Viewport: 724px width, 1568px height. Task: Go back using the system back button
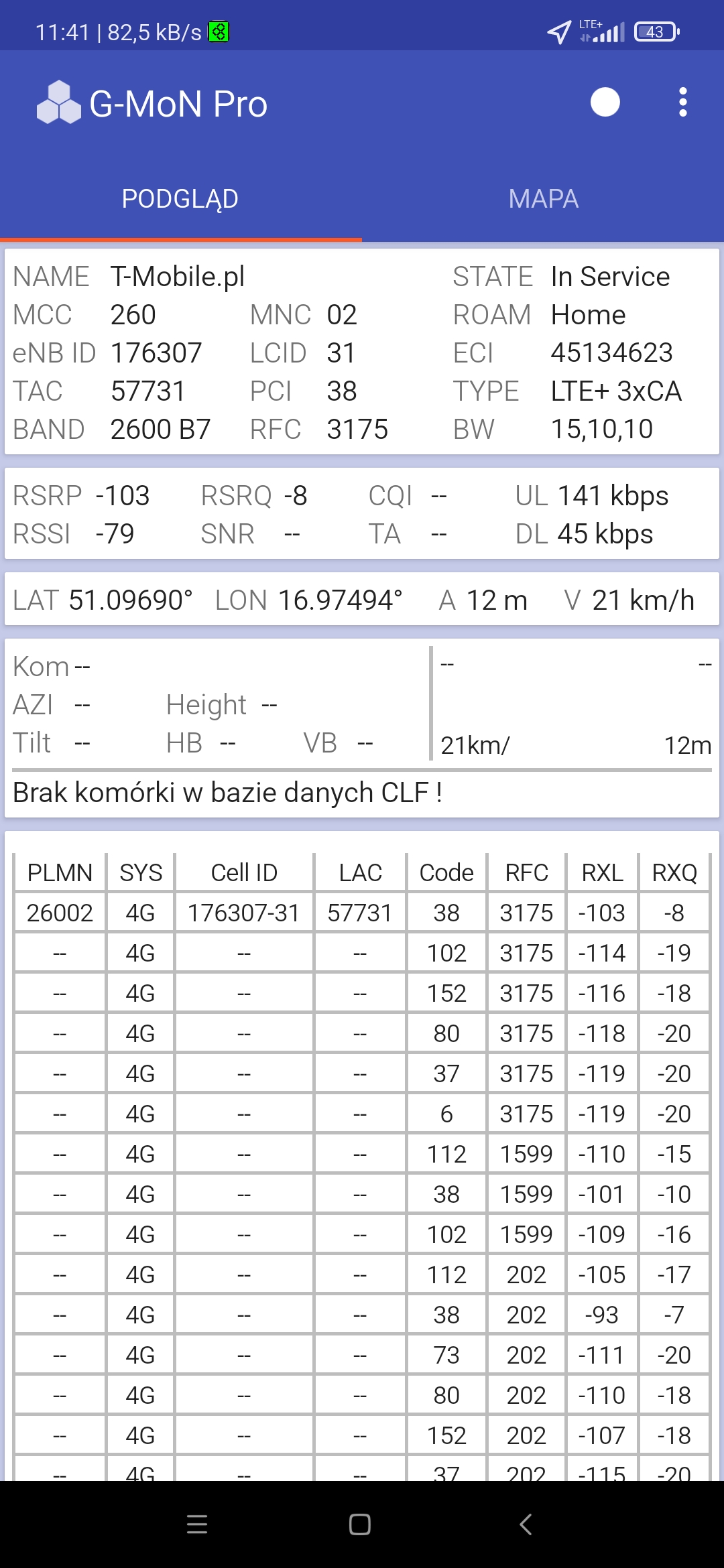(526, 1524)
